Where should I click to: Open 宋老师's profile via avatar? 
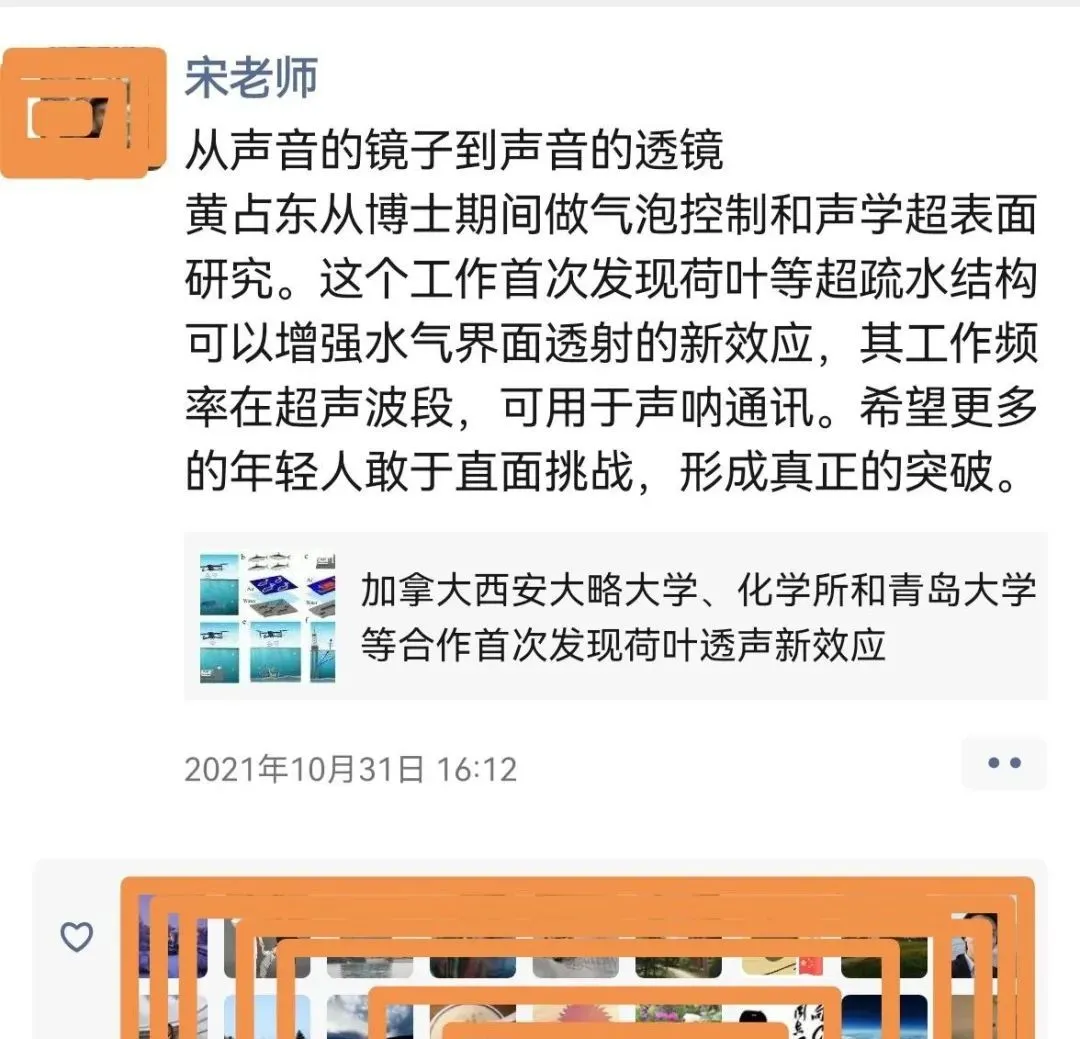(x=82, y=114)
